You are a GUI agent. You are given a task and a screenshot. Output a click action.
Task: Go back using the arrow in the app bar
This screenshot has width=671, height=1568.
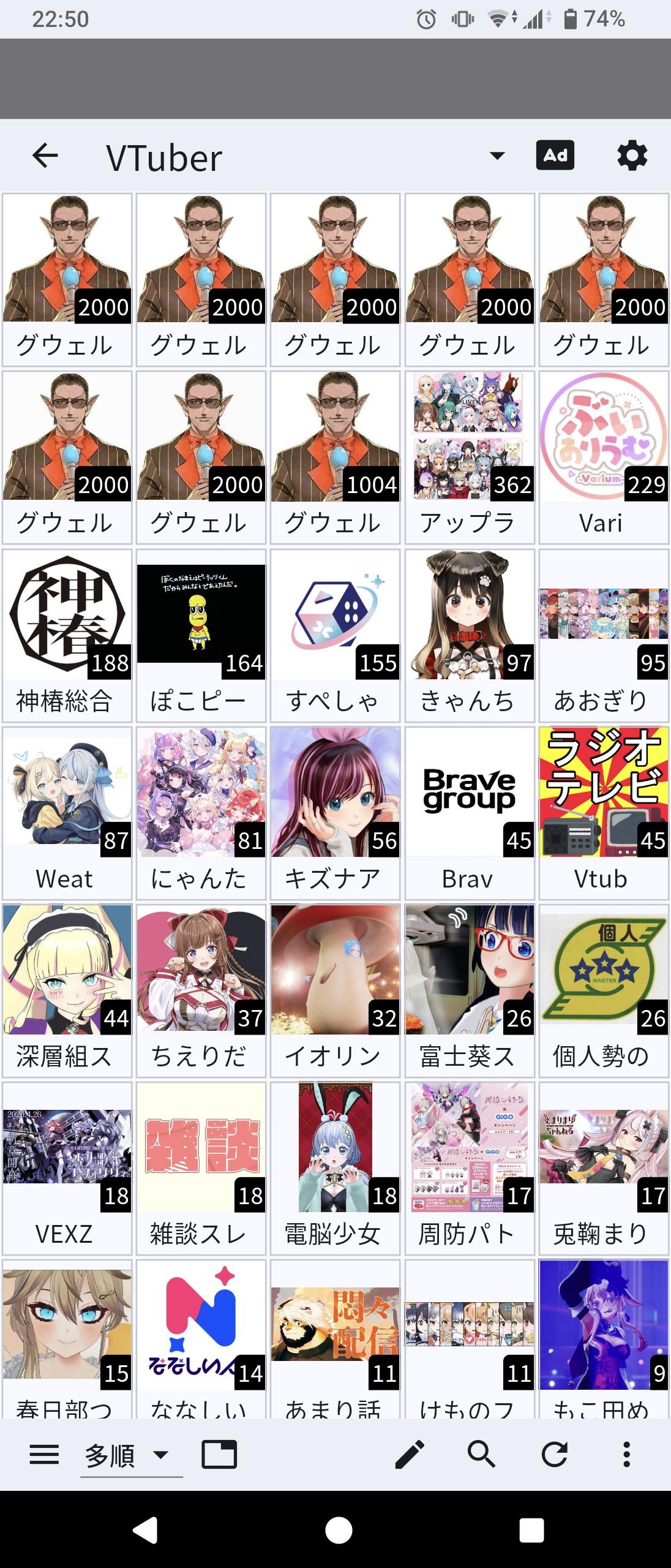(45, 156)
